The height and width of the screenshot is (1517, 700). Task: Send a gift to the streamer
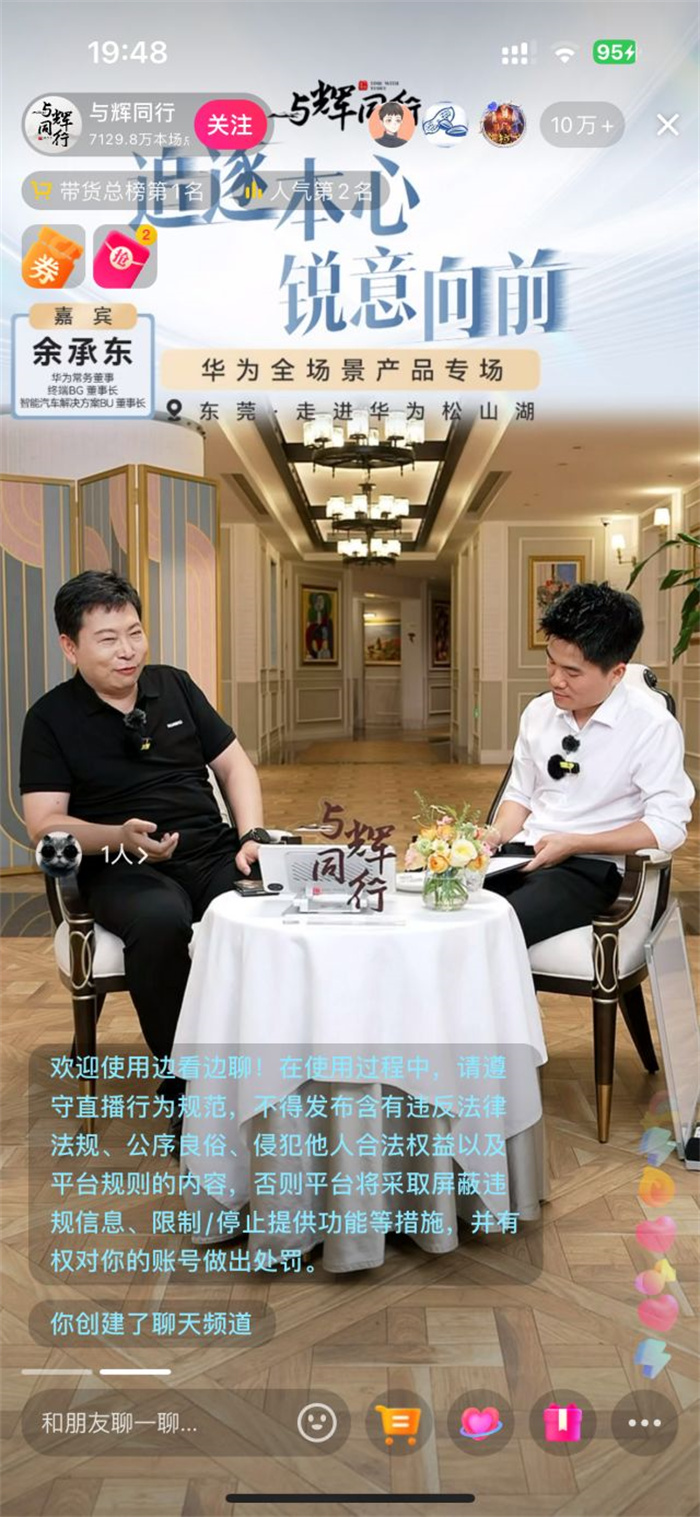pyautogui.click(x=563, y=1422)
